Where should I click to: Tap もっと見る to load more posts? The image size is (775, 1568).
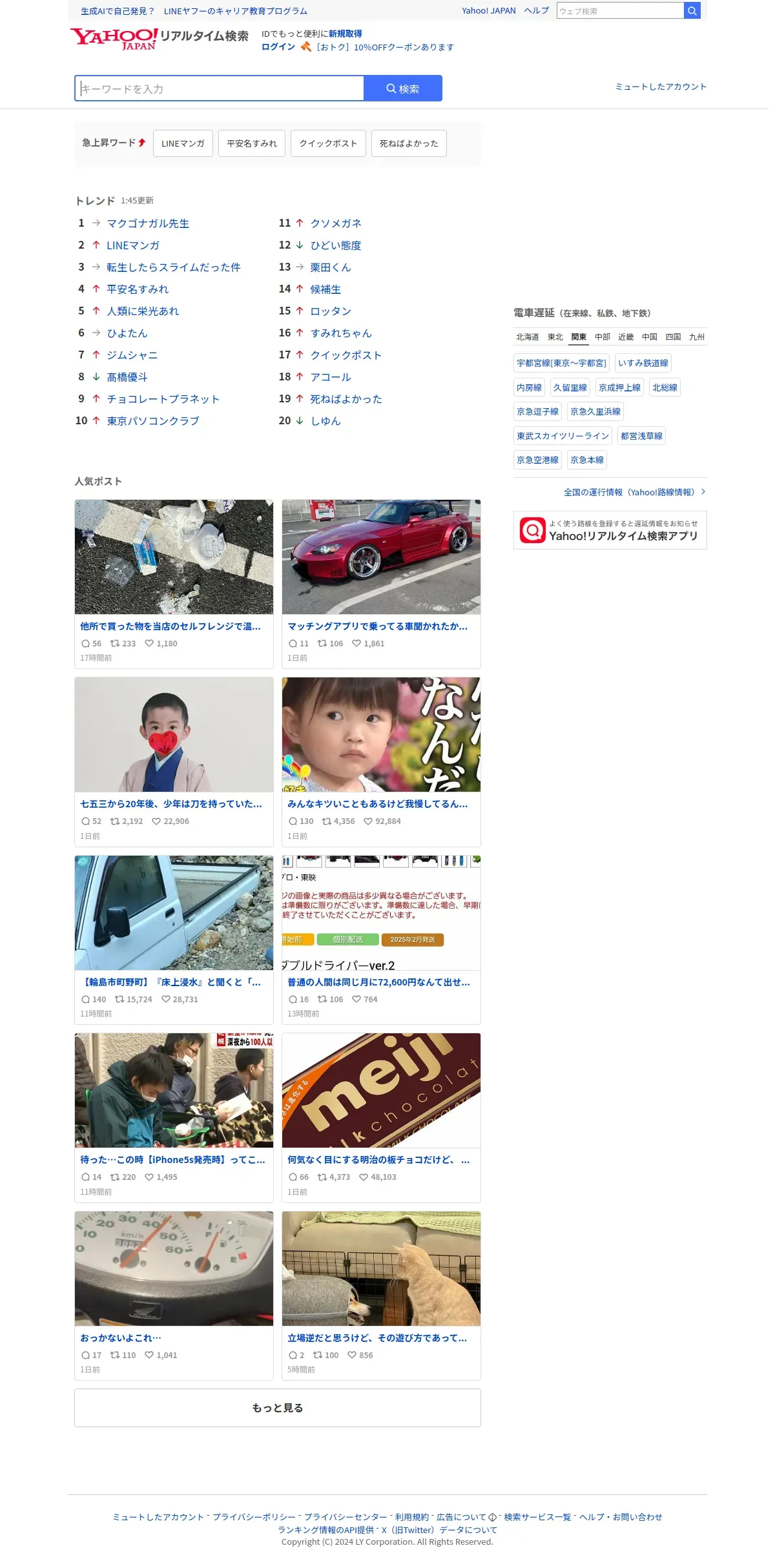(x=278, y=1408)
